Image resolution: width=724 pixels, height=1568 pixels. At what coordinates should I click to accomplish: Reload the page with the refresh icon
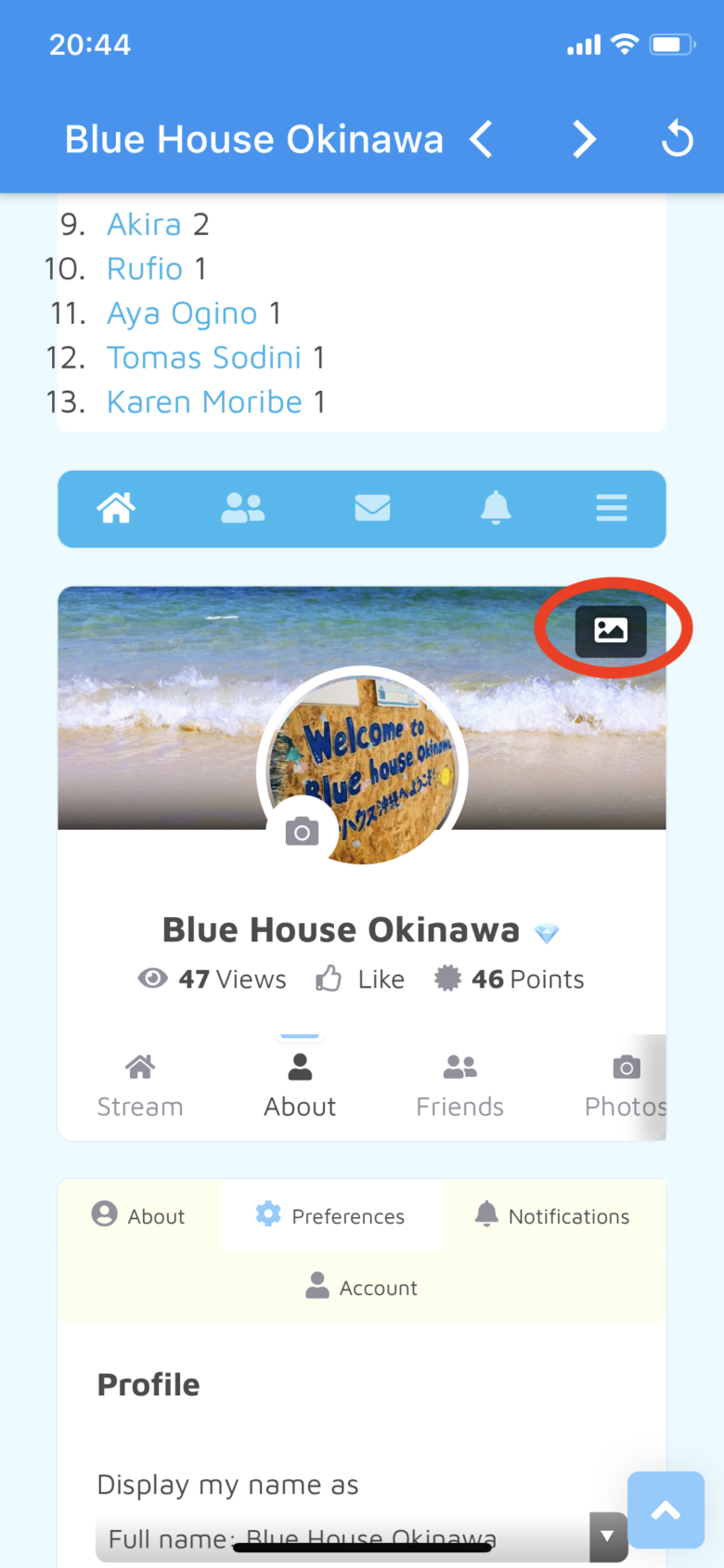point(677,140)
